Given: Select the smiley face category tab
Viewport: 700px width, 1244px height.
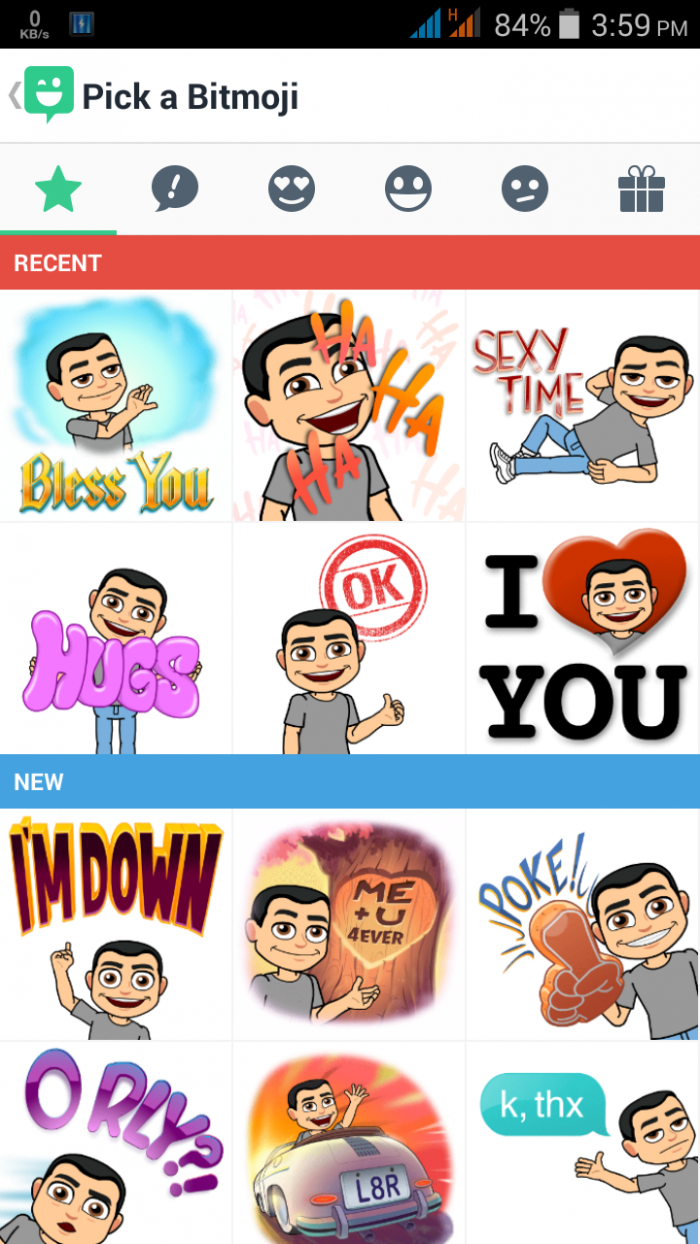Looking at the screenshot, I should pyautogui.click(x=408, y=189).
